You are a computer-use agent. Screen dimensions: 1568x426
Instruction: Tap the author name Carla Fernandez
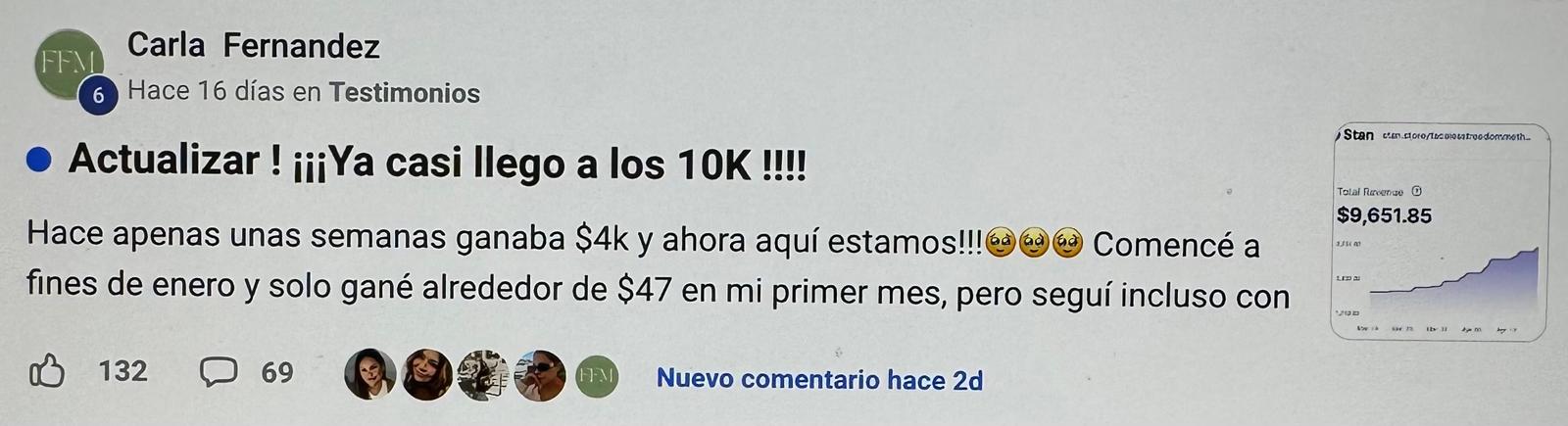click(253, 45)
